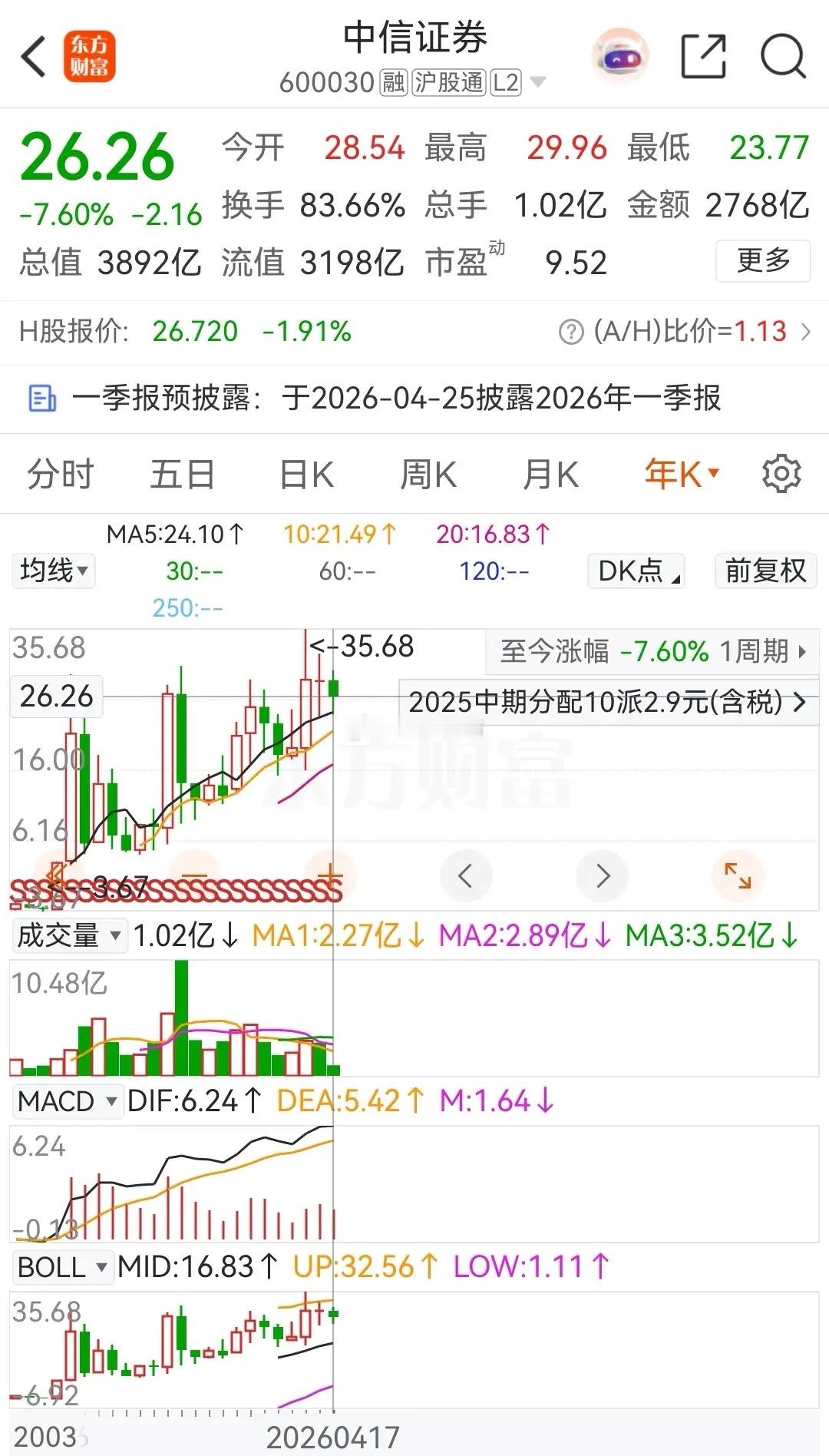Open the 成交量 indicator dropdown
829x1456 pixels.
[69, 935]
